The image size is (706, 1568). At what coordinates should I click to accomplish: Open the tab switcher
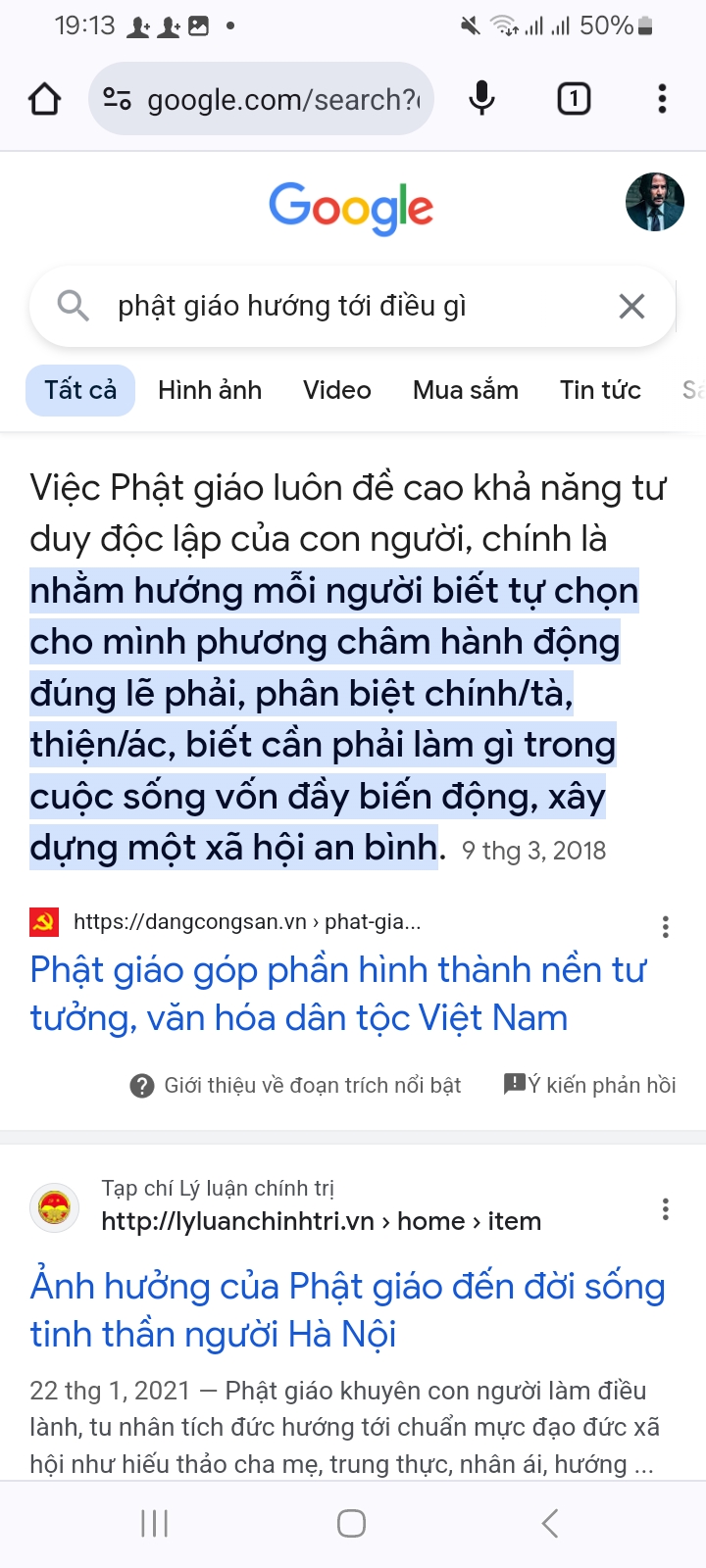[x=574, y=99]
